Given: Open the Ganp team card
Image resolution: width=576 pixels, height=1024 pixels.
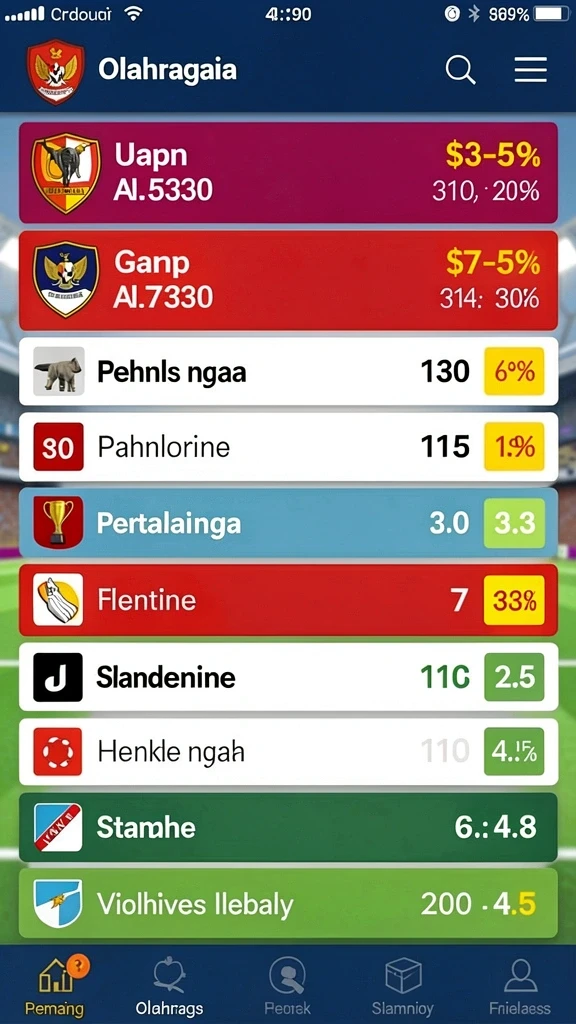Looking at the screenshot, I should 288,280.
